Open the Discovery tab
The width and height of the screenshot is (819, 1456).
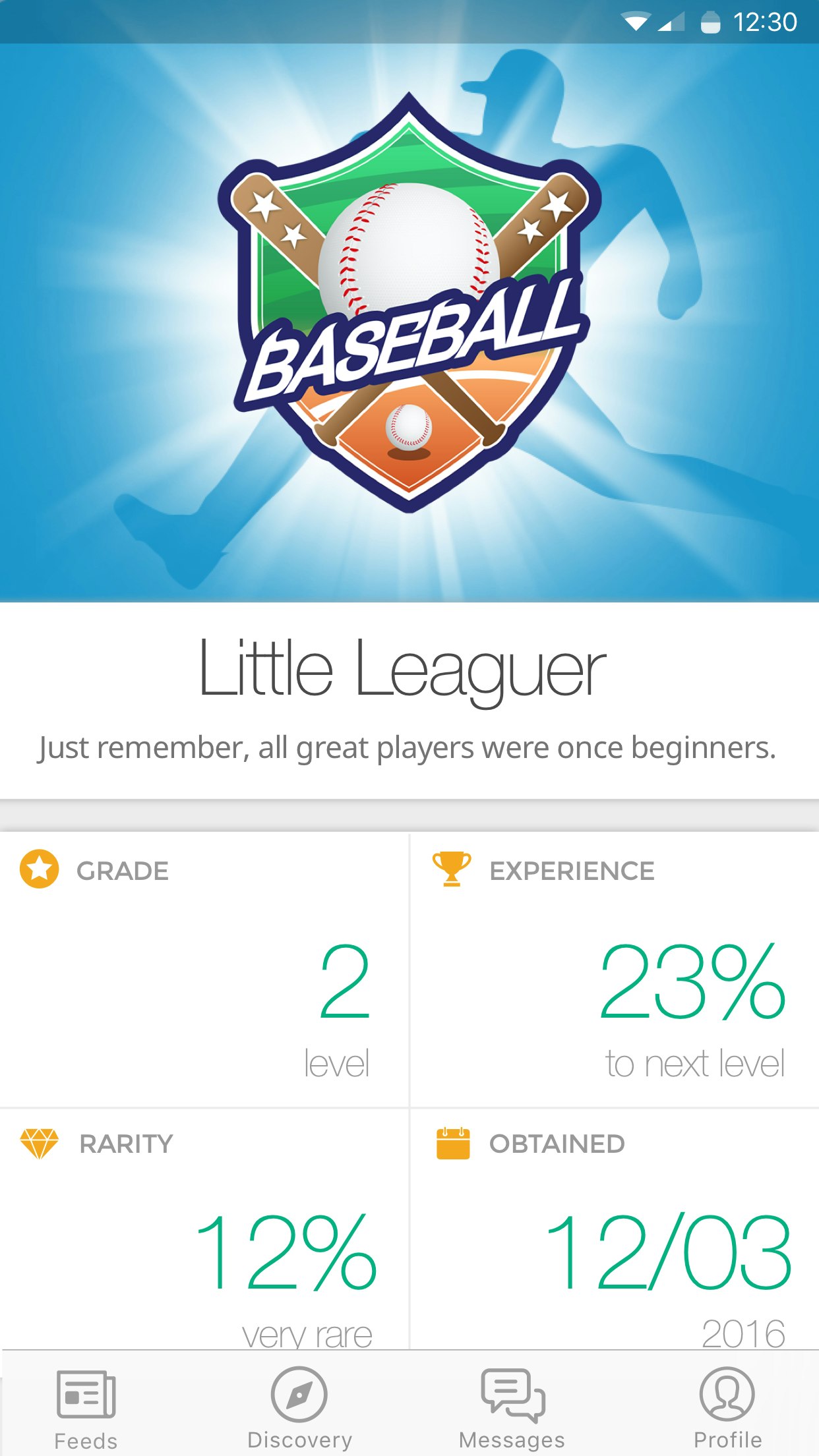click(x=299, y=1408)
